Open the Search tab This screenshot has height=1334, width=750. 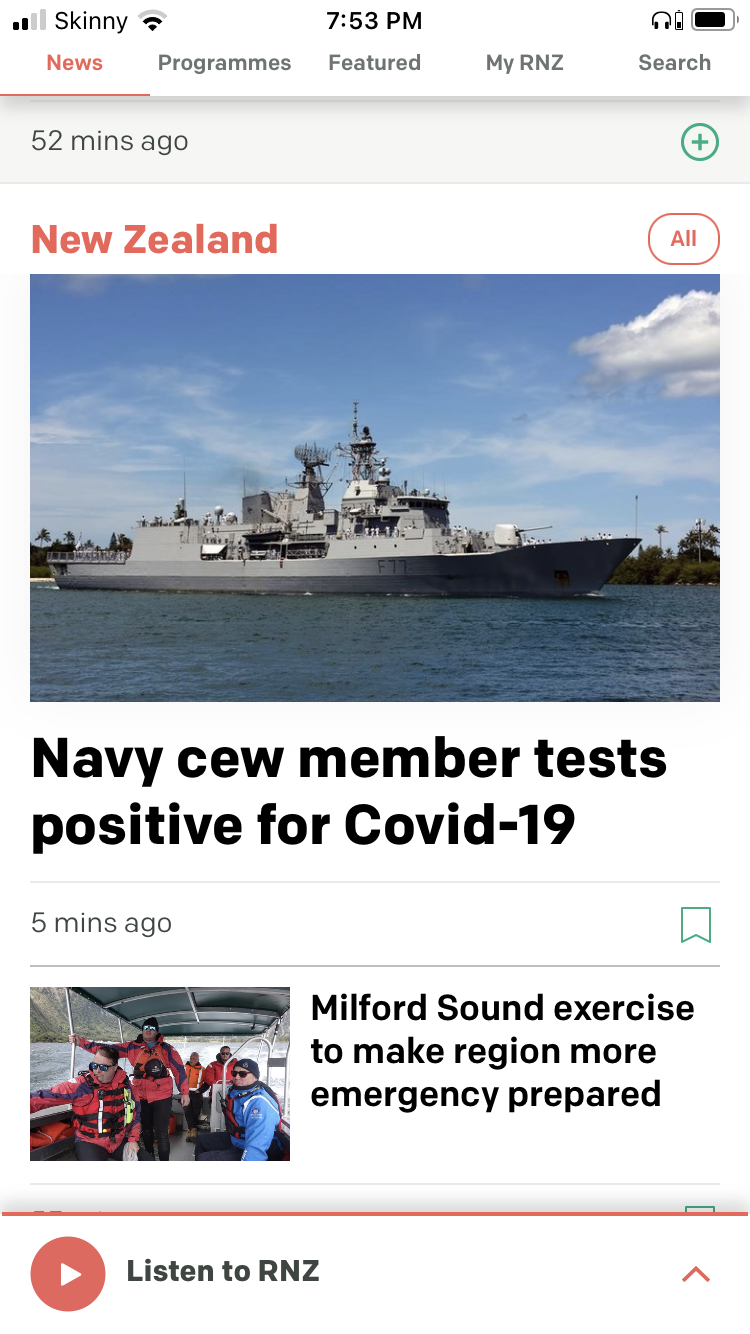tap(674, 63)
